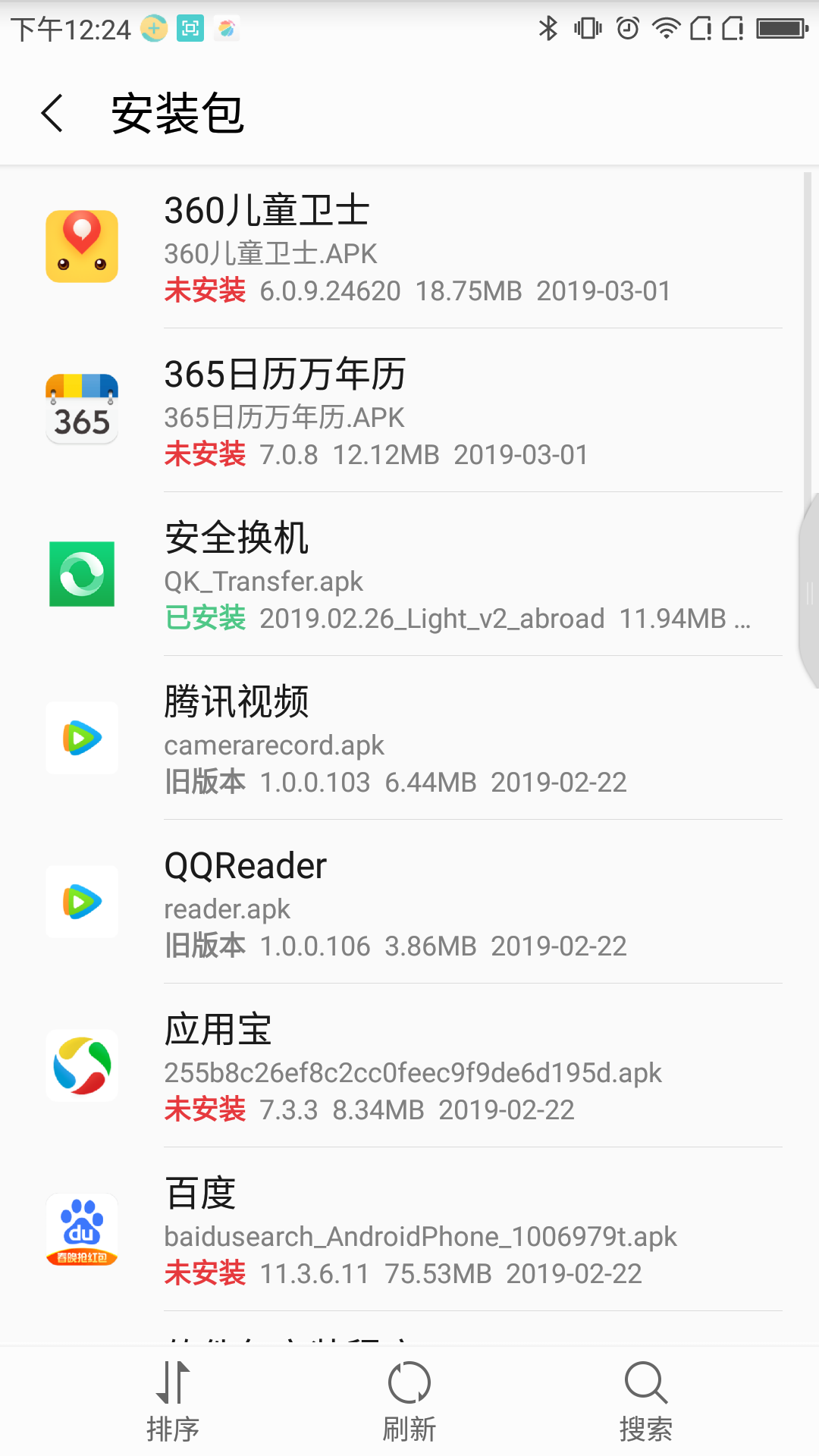Select the 百度 baidusearch APK row
The image size is (819, 1456).
click(x=409, y=1230)
